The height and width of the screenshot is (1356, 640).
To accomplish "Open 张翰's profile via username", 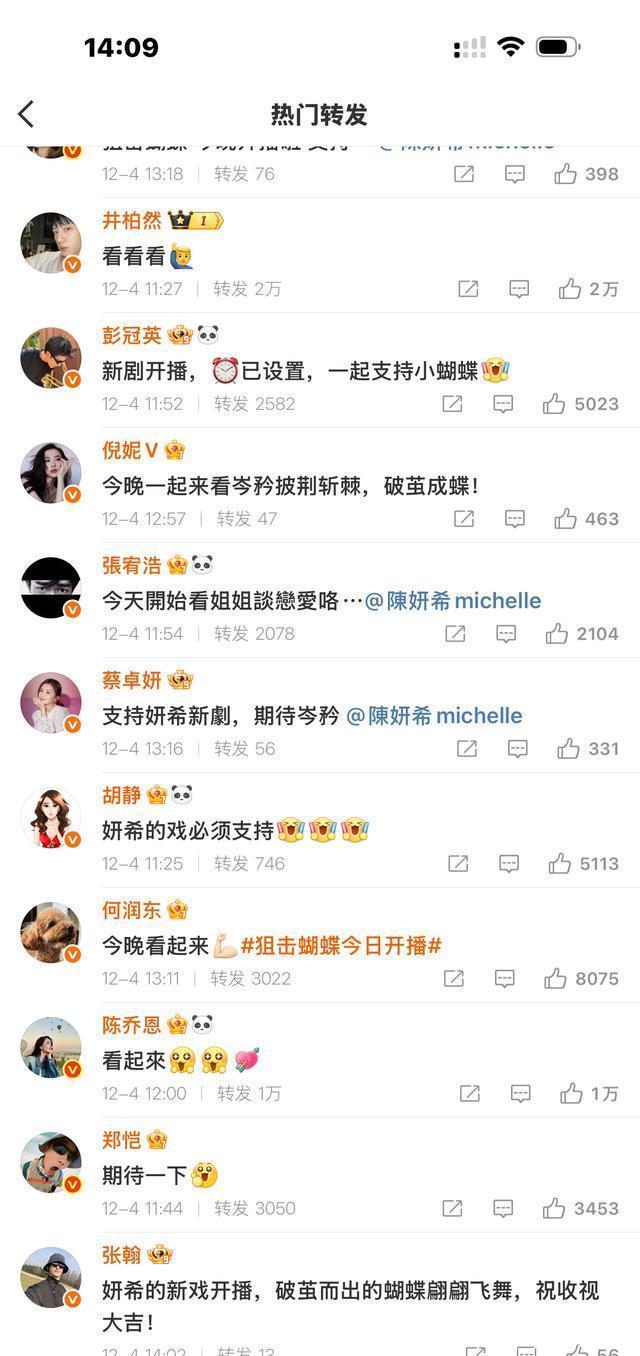I will [x=121, y=1255].
